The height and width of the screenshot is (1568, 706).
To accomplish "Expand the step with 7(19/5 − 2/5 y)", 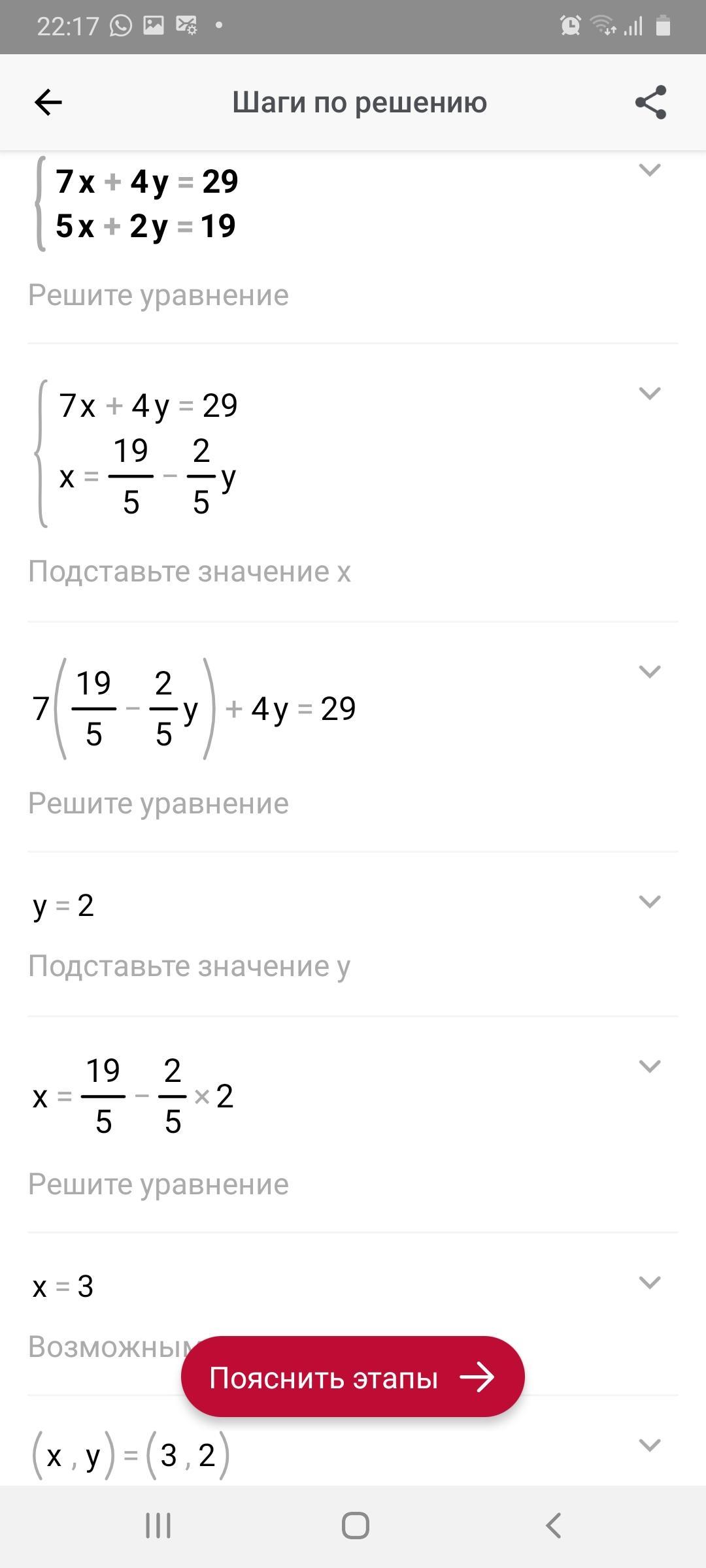I will click(649, 672).
